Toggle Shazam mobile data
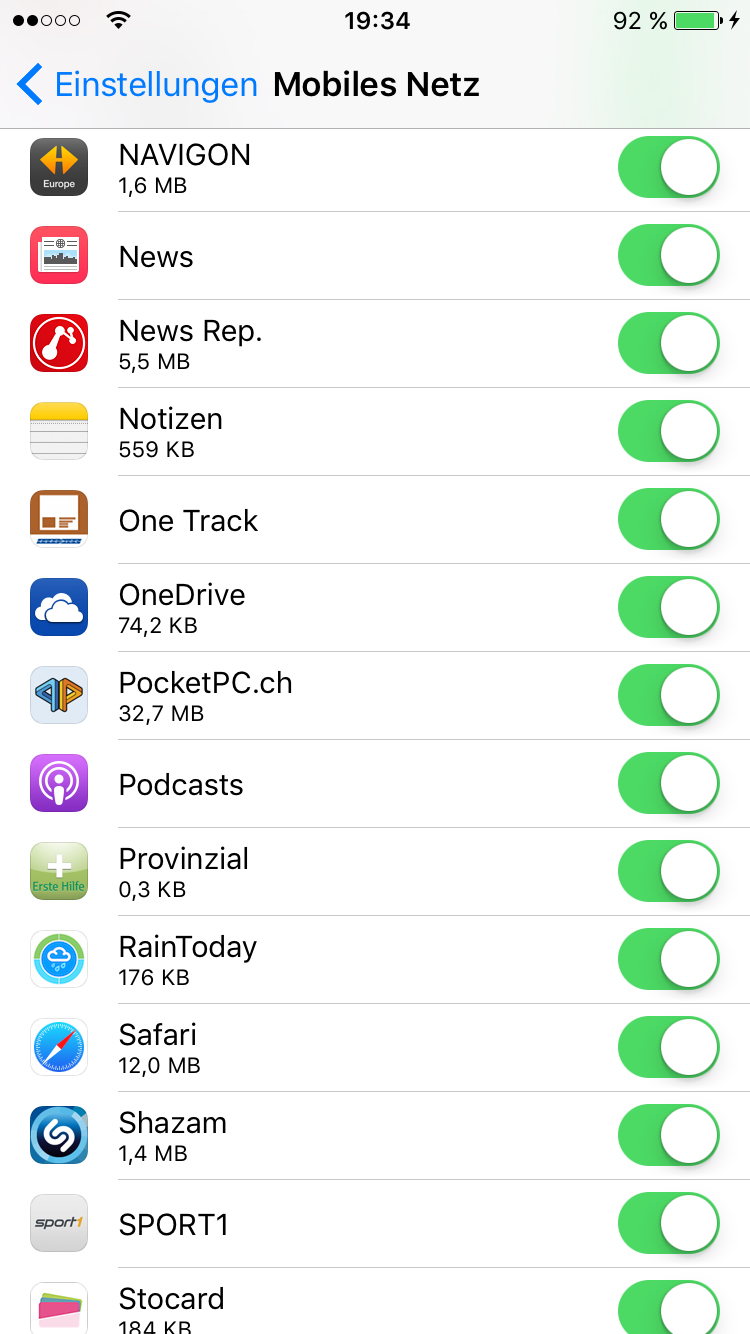Screen dimensions: 750x1334 point(669,1135)
